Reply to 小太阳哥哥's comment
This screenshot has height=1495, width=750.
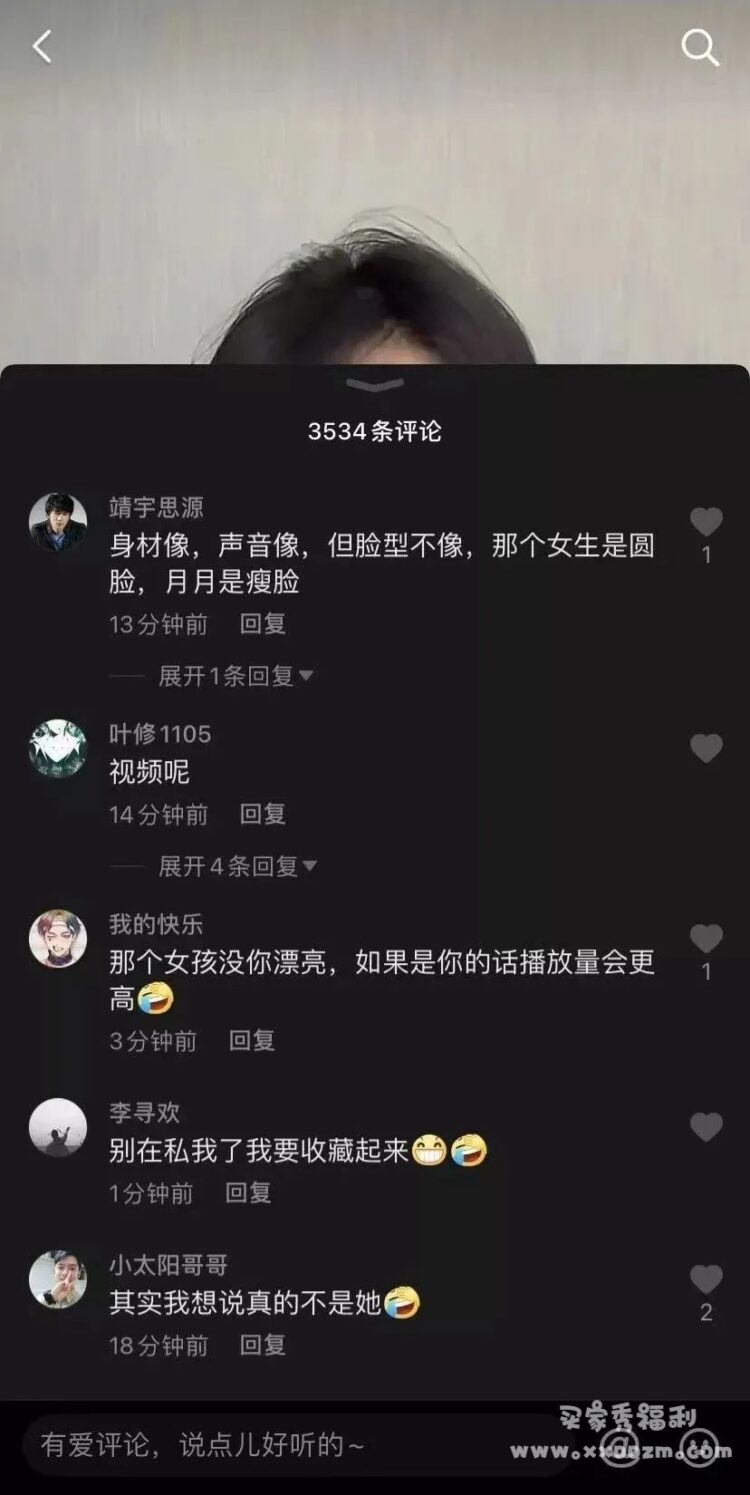point(262,1346)
